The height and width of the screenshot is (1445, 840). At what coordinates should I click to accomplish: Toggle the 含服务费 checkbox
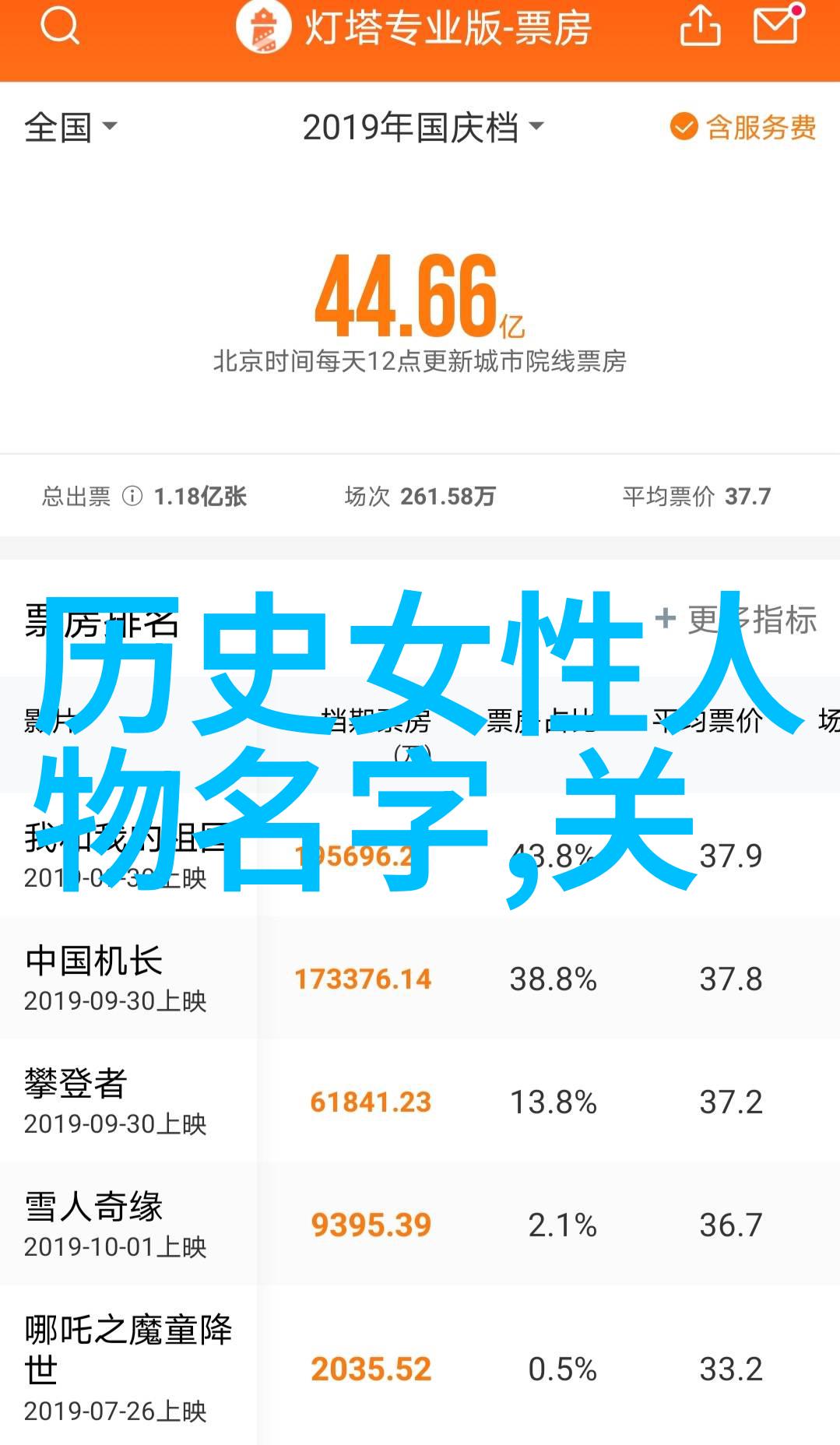[743, 127]
